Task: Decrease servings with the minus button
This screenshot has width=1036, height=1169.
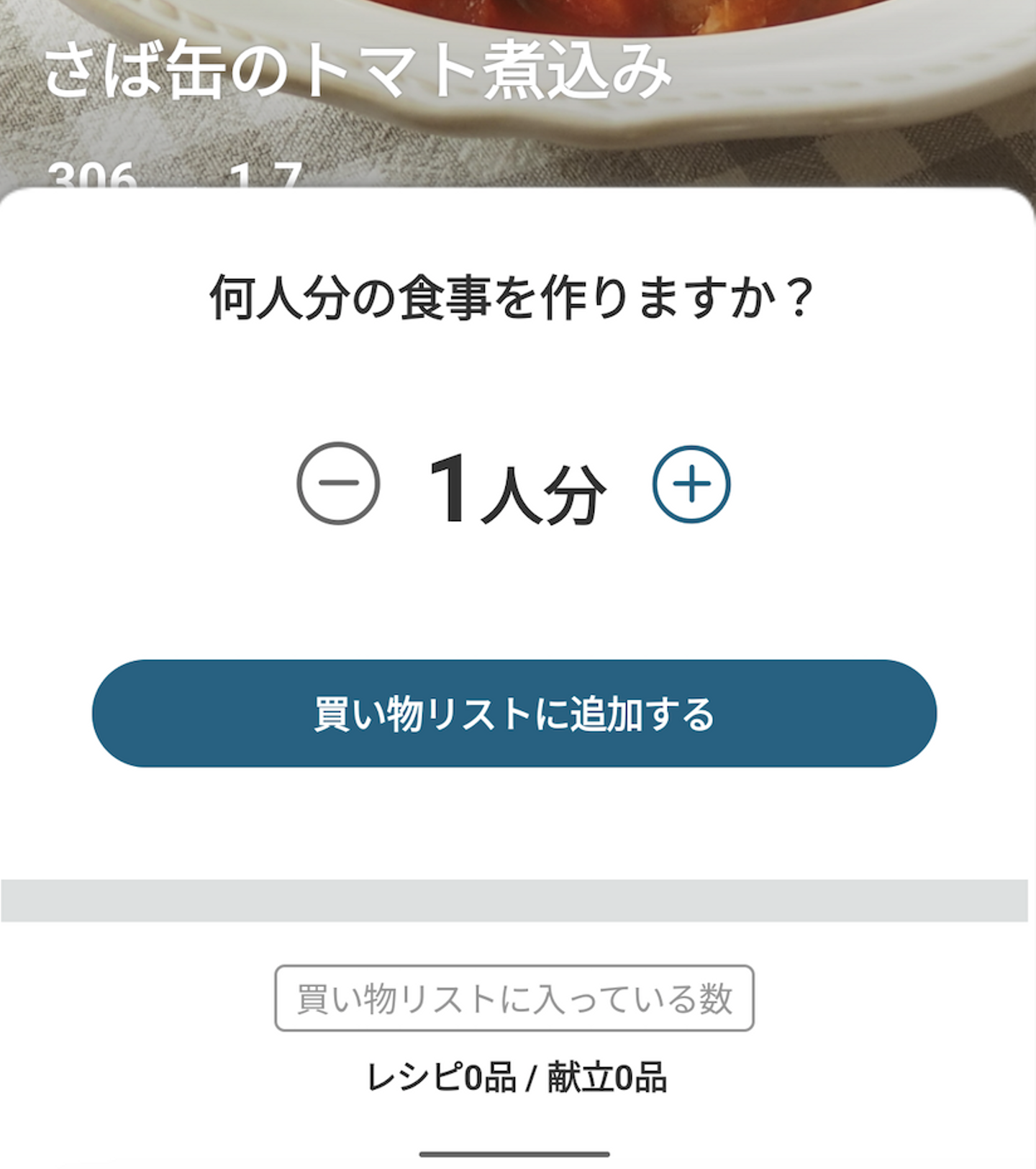Action: (338, 483)
